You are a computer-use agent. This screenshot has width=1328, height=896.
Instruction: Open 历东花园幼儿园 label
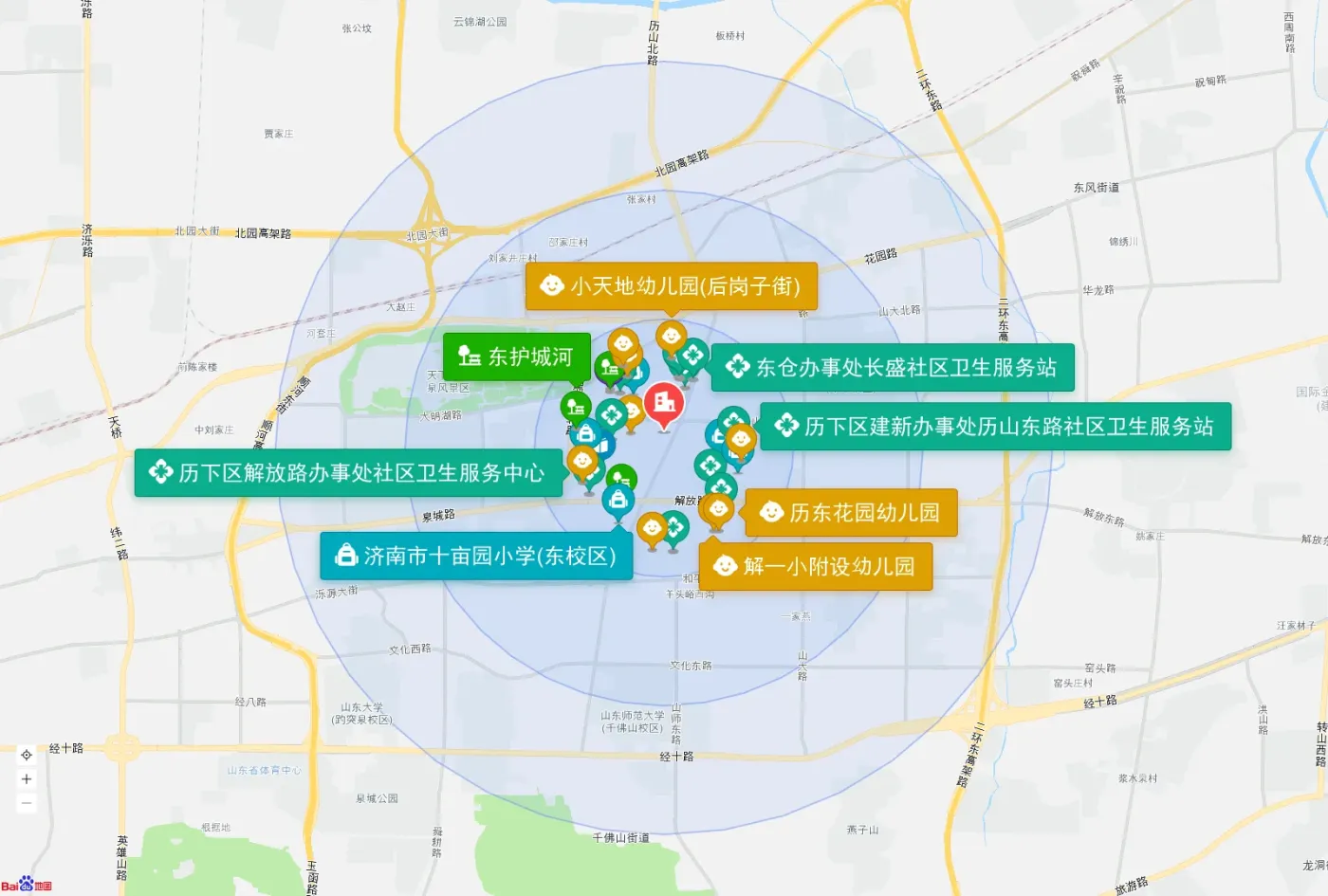[x=851, y=513]
